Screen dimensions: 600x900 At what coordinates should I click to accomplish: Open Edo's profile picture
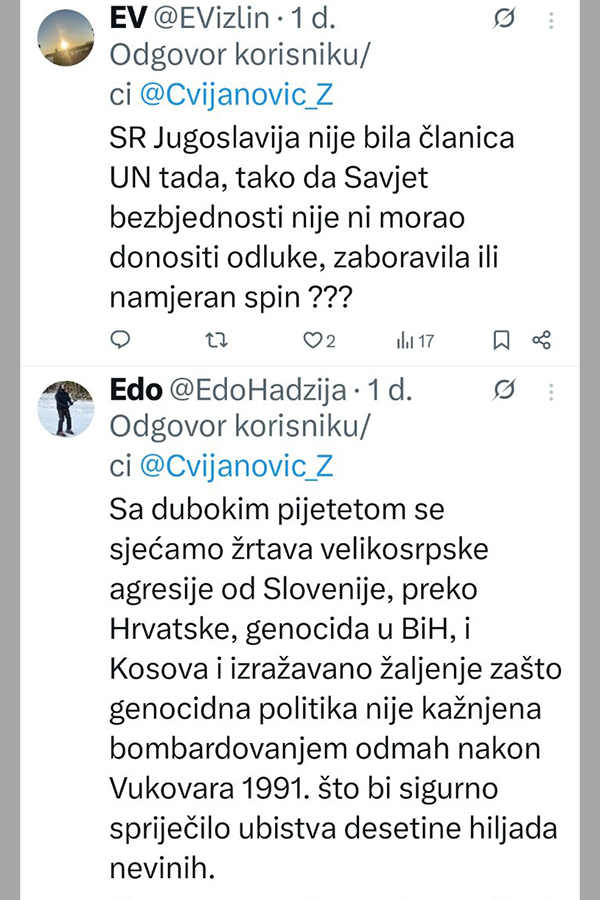[x=66, y=409]
